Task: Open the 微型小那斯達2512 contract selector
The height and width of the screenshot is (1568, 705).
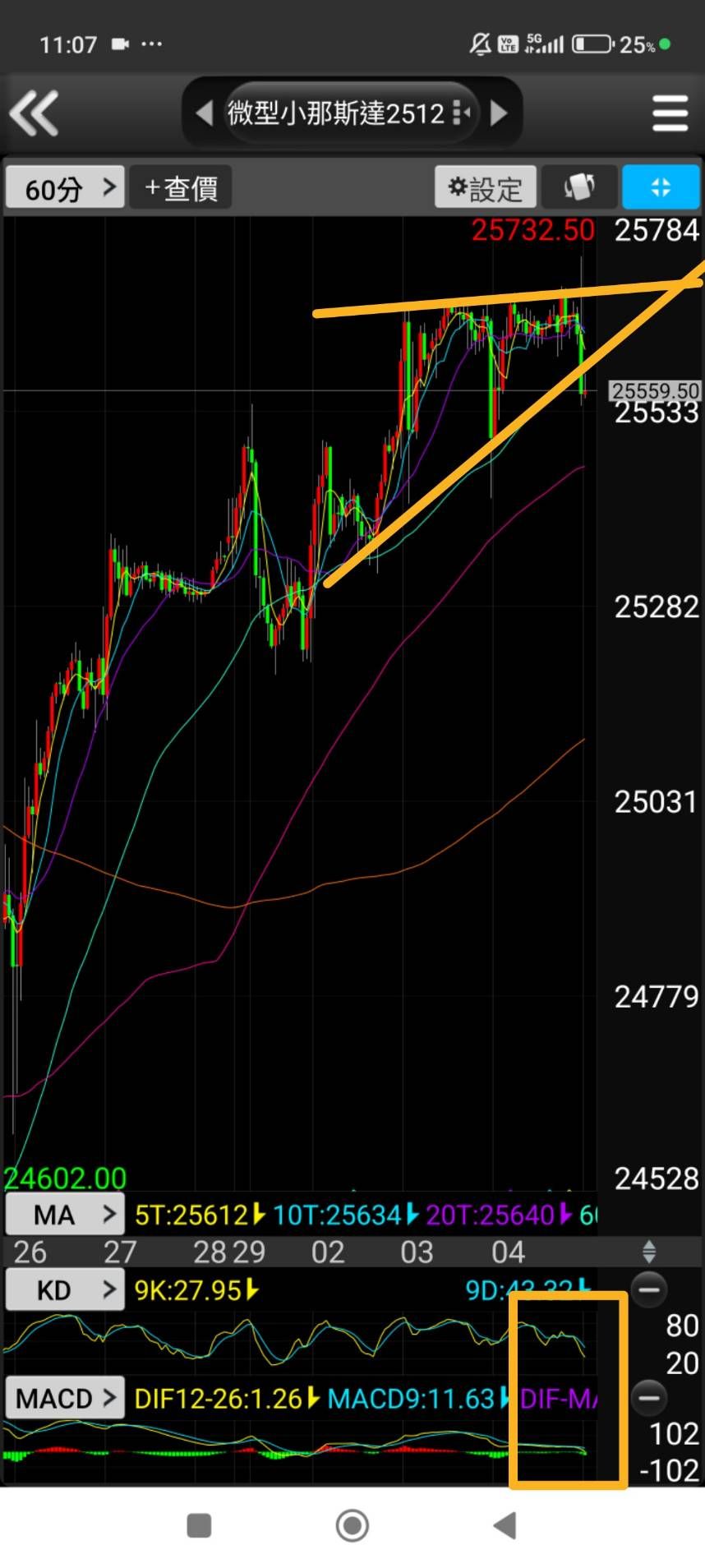Action: point(349,113)
